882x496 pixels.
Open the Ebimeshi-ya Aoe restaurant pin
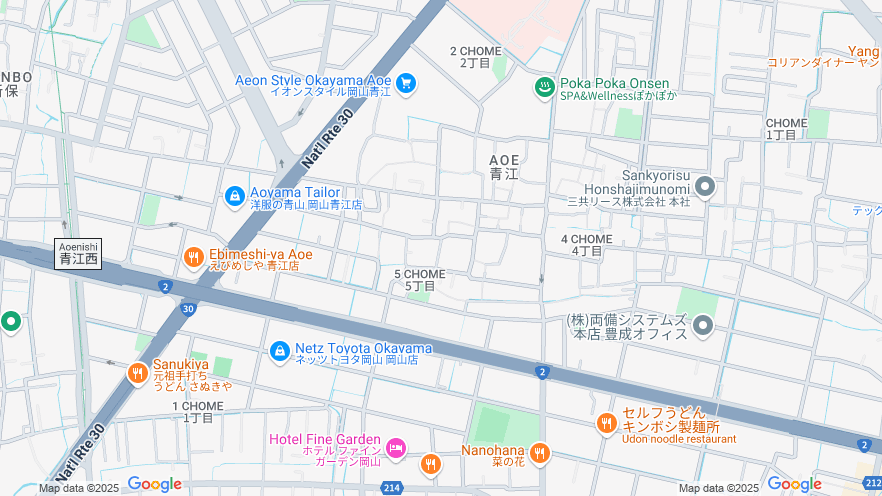pos(194,259)
